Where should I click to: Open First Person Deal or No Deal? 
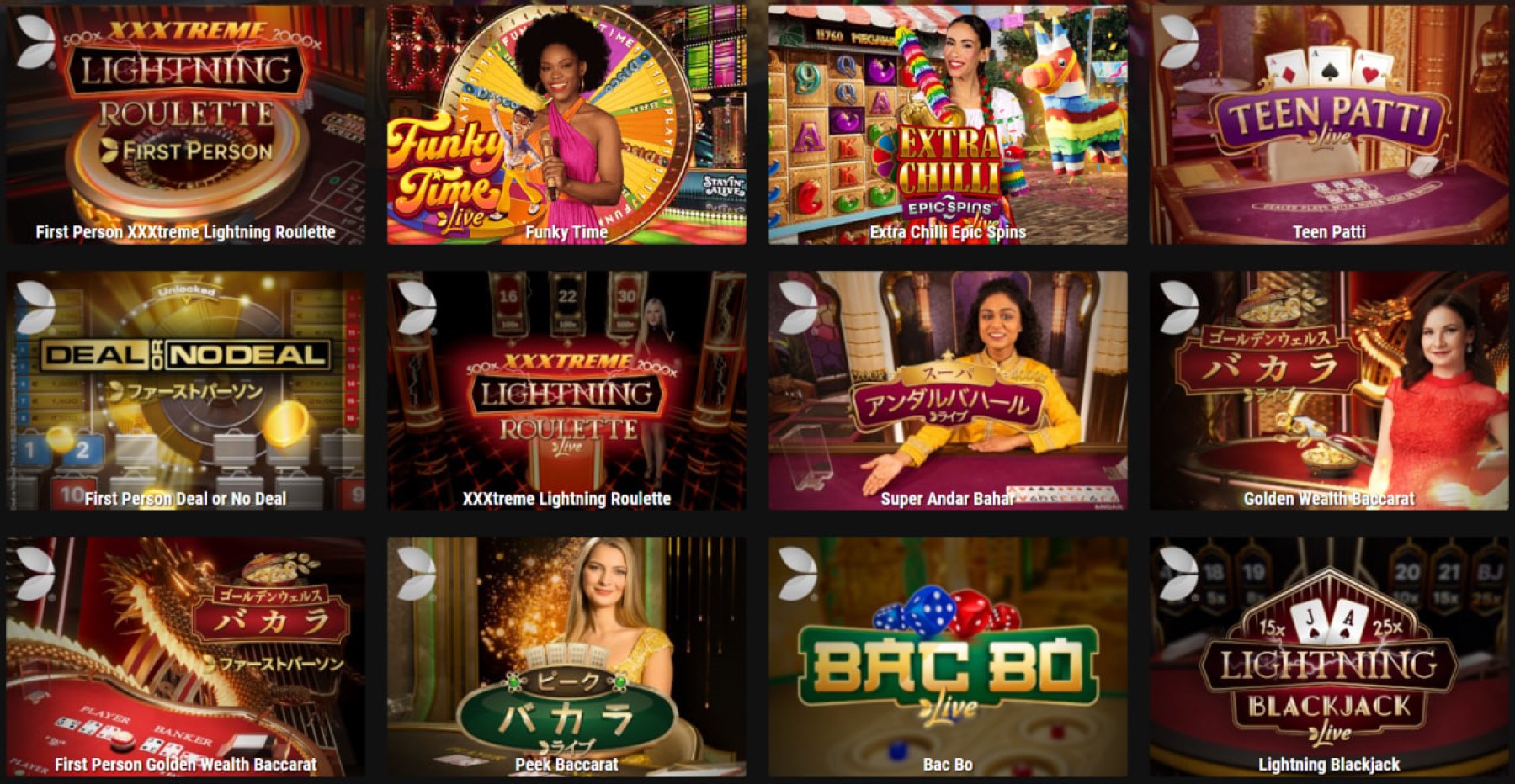tap(185, 390)
